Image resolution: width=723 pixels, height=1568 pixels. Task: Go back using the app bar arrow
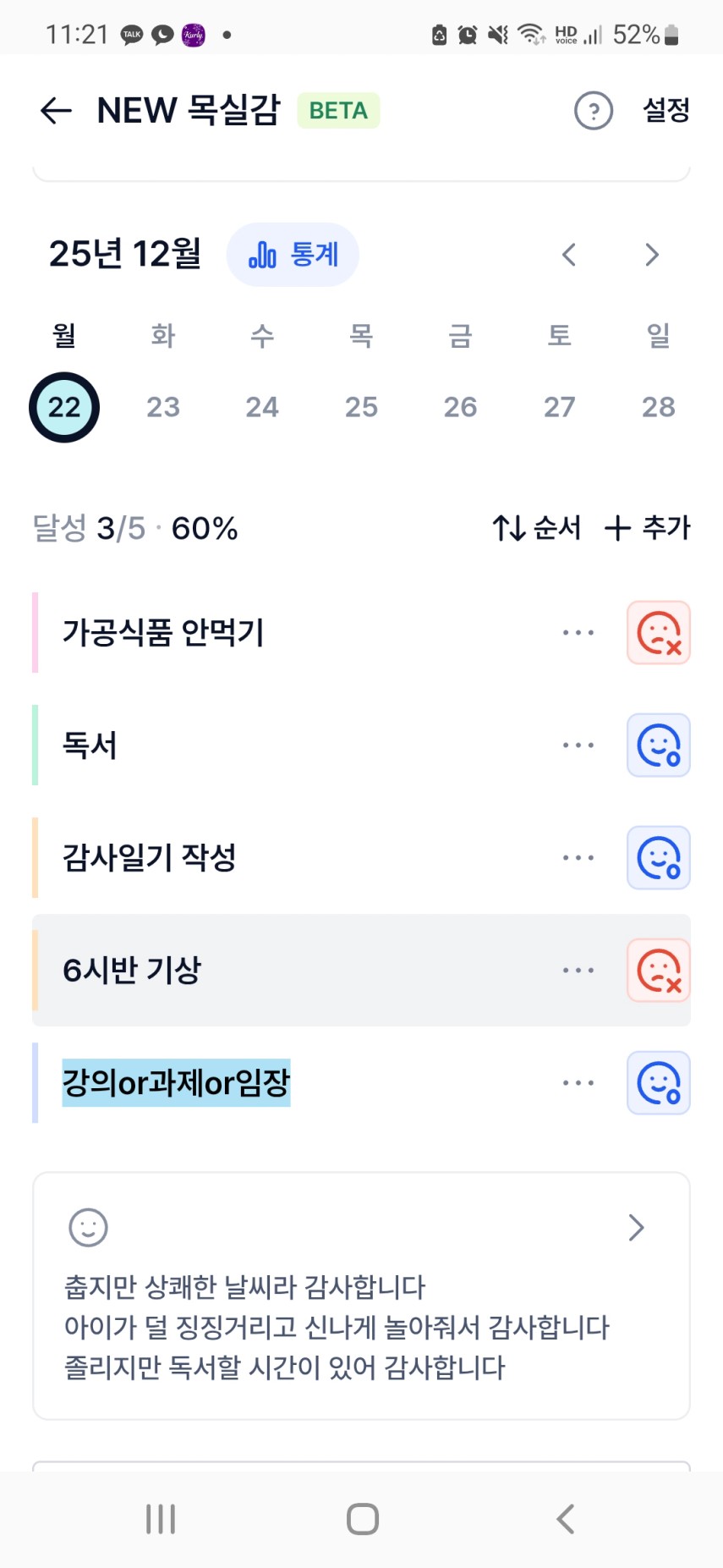coord(56,111)
